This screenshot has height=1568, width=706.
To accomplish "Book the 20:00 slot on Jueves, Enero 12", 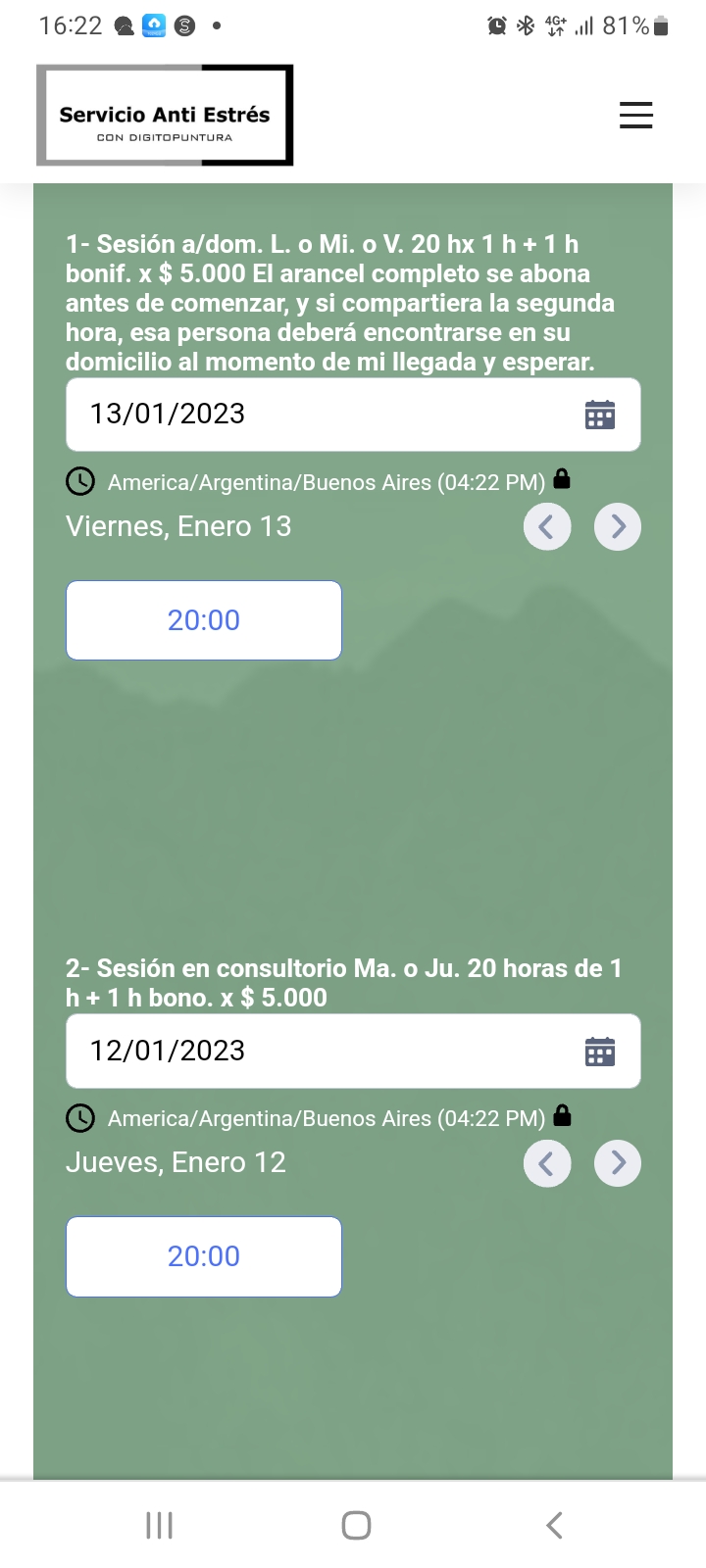I will (204, 1256).
